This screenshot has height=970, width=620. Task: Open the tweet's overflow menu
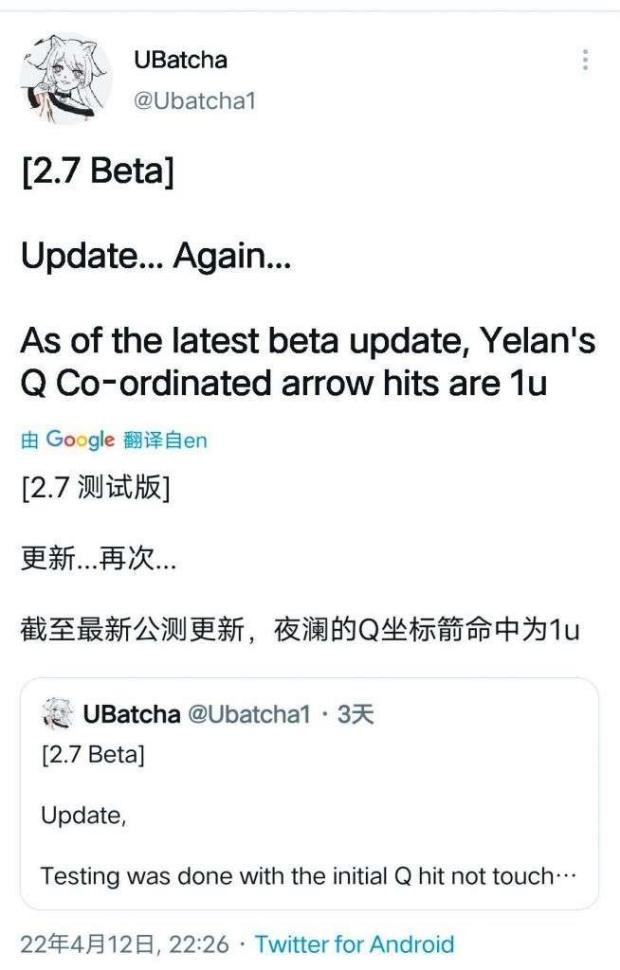[x=585, y=61]
